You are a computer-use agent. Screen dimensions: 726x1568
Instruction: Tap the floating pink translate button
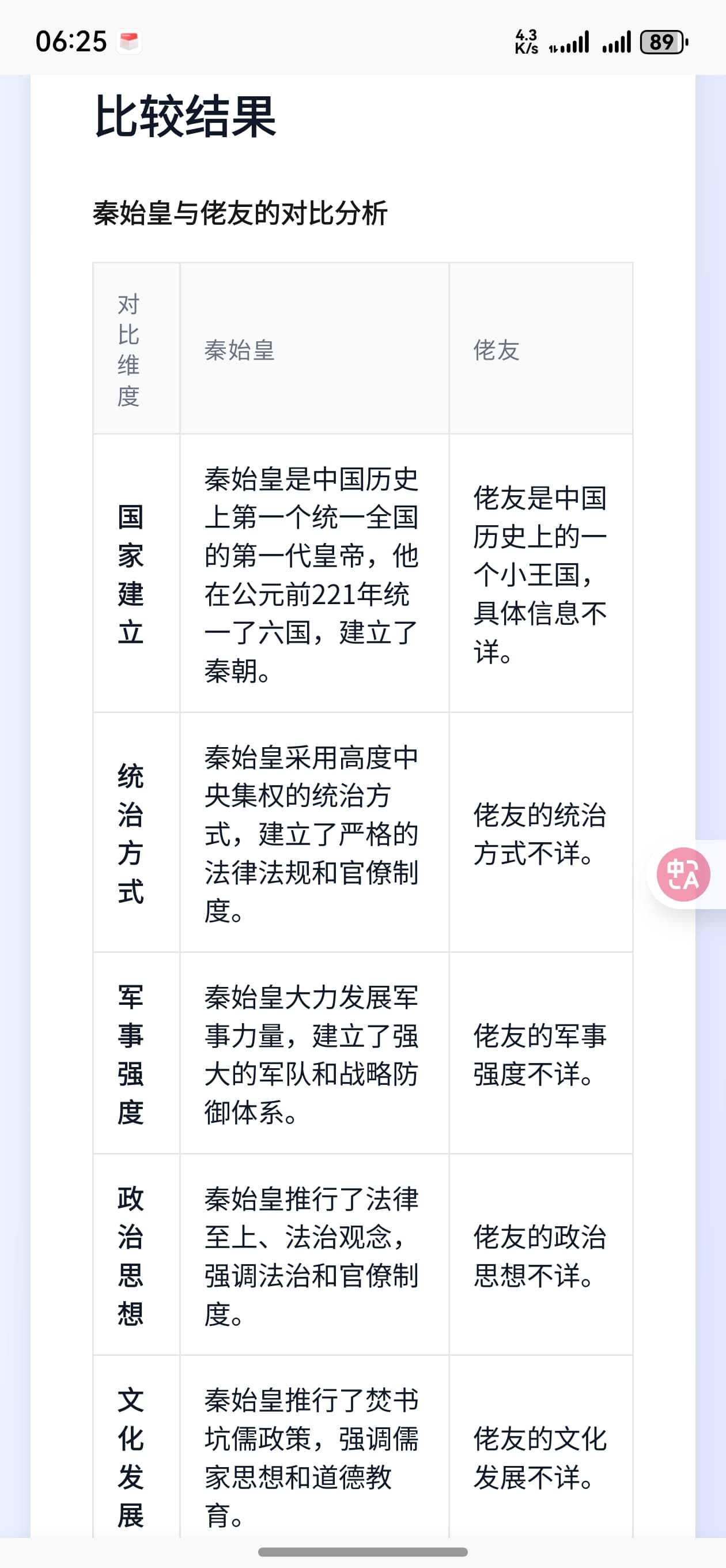coord(683,874)
